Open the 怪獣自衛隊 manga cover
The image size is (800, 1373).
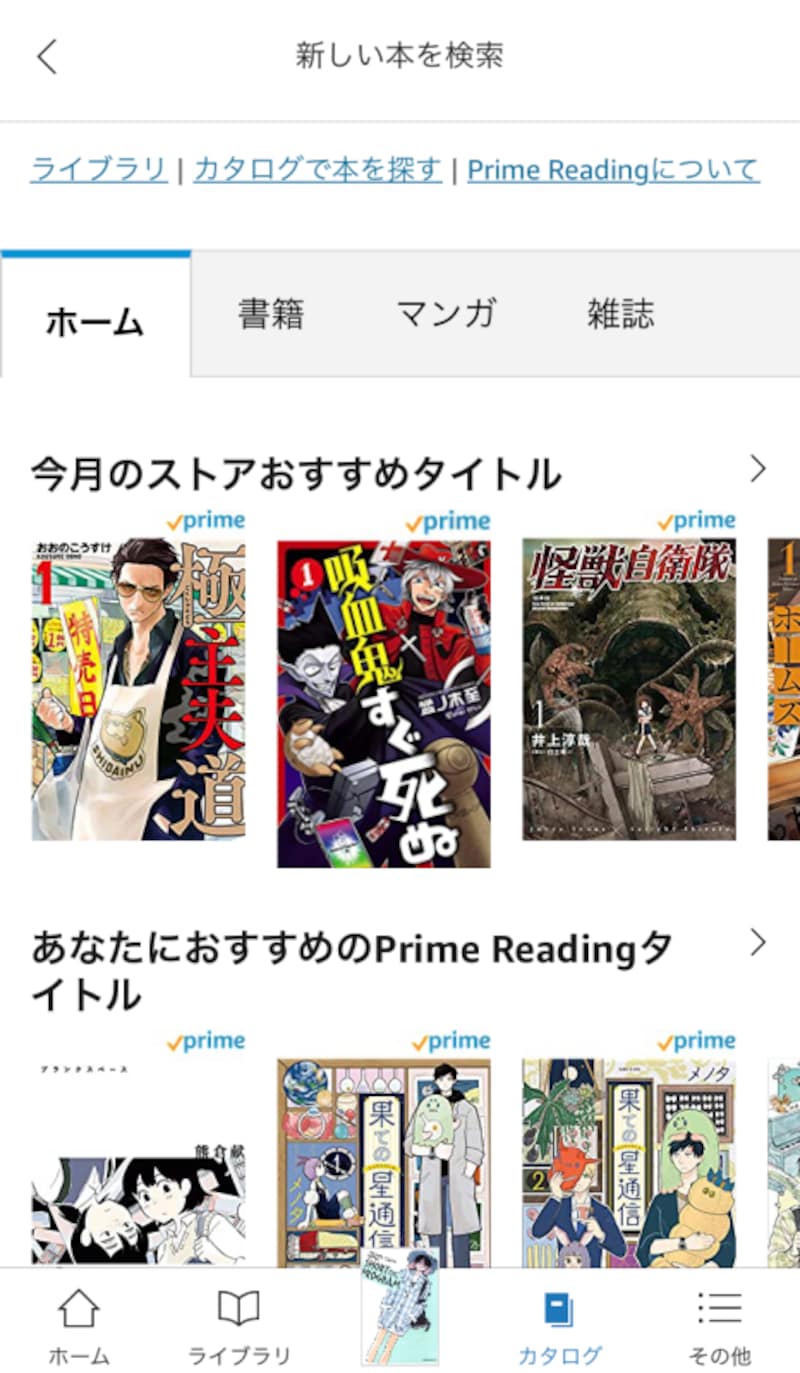click(x=629, y=690)
